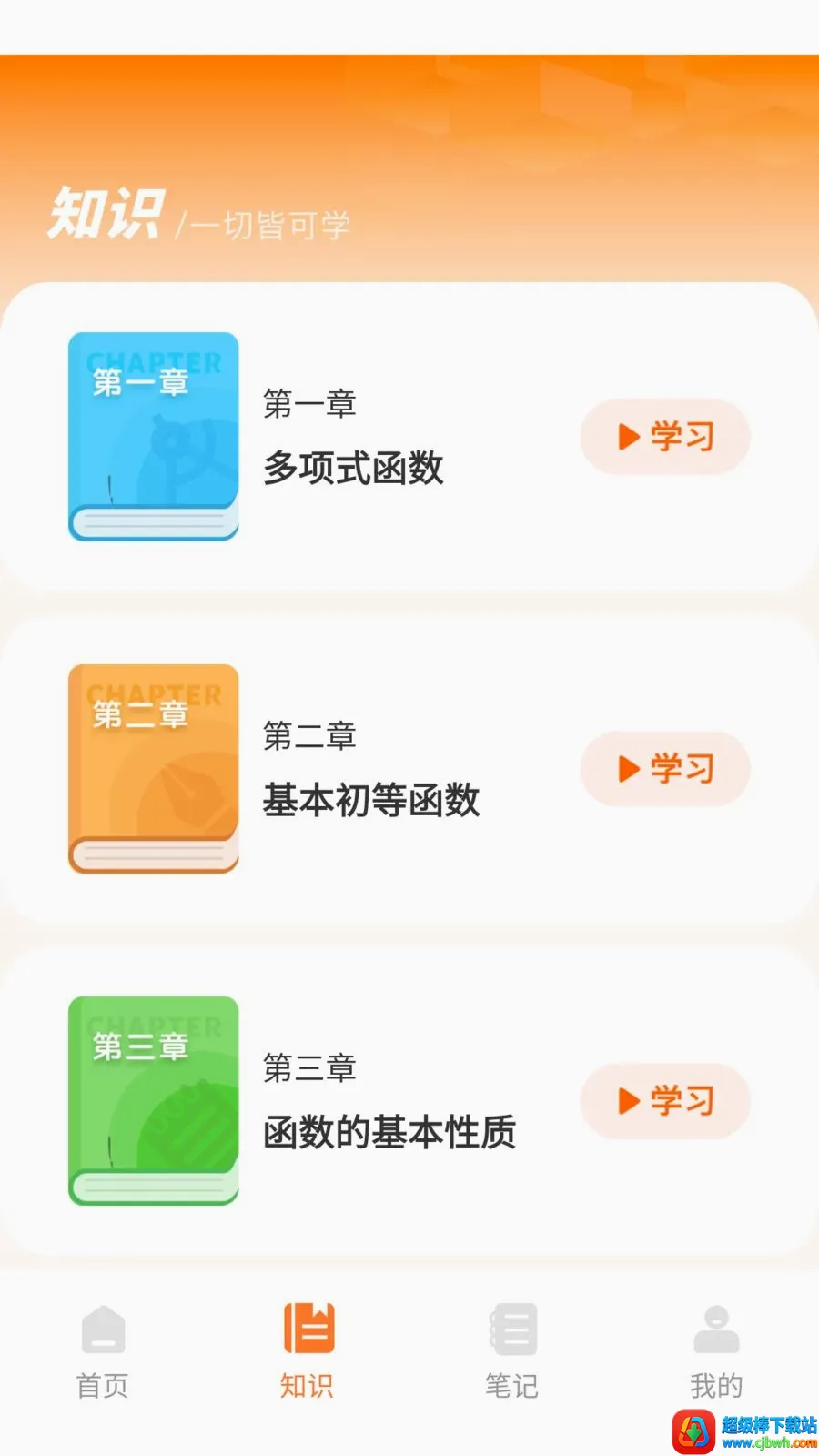The width and height of the screenshot is (819, 1456).
Task: Open the orange 第二章 book cover
Action: pyautogui.click(x=154, y=769)
